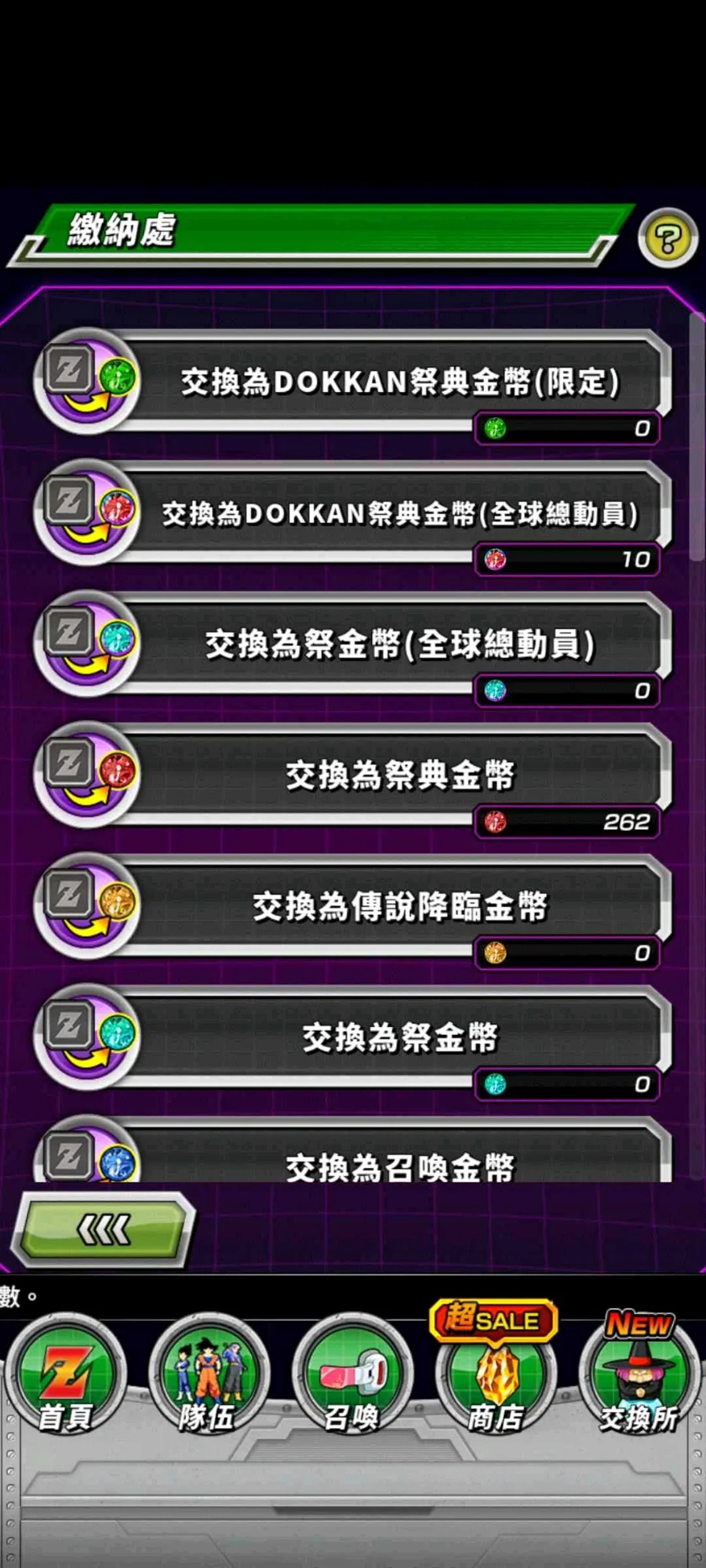Open 交換為DOKKAN祭典金幣(限定) exchange
This screenshot has height=1568, width=706.
[x=398, y=383]
